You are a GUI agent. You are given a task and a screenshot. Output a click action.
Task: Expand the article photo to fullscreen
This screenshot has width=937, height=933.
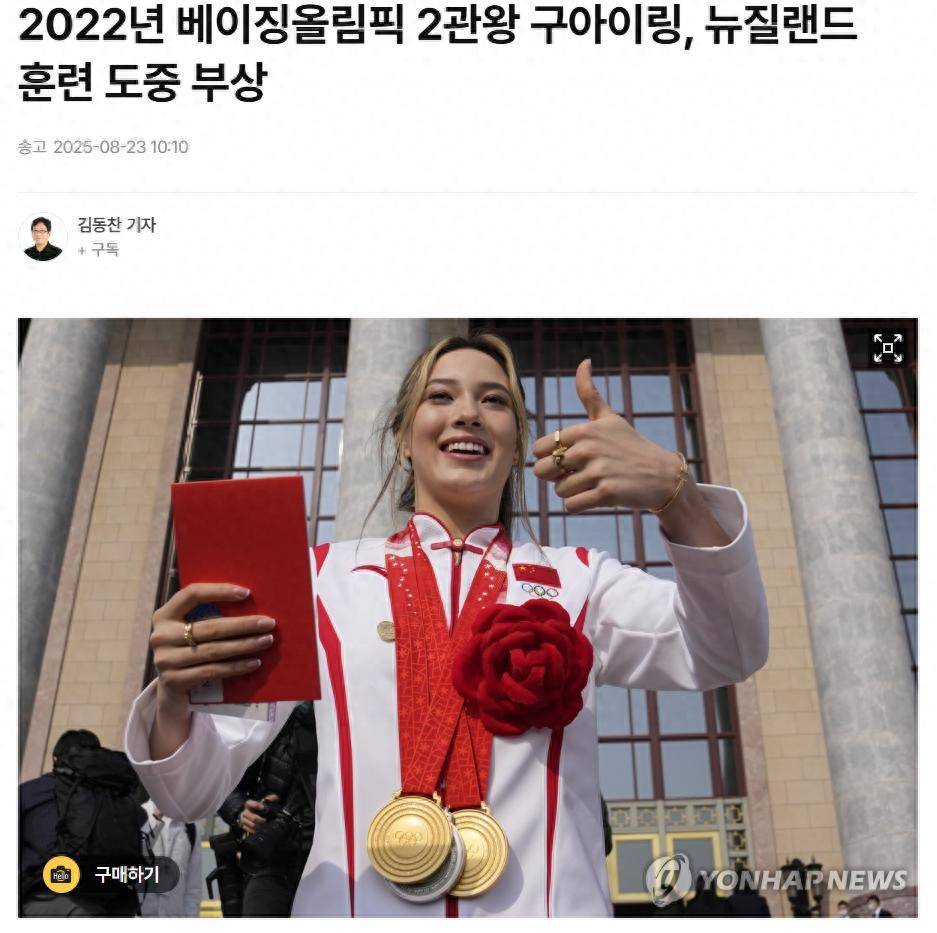[x=887, y=348]
